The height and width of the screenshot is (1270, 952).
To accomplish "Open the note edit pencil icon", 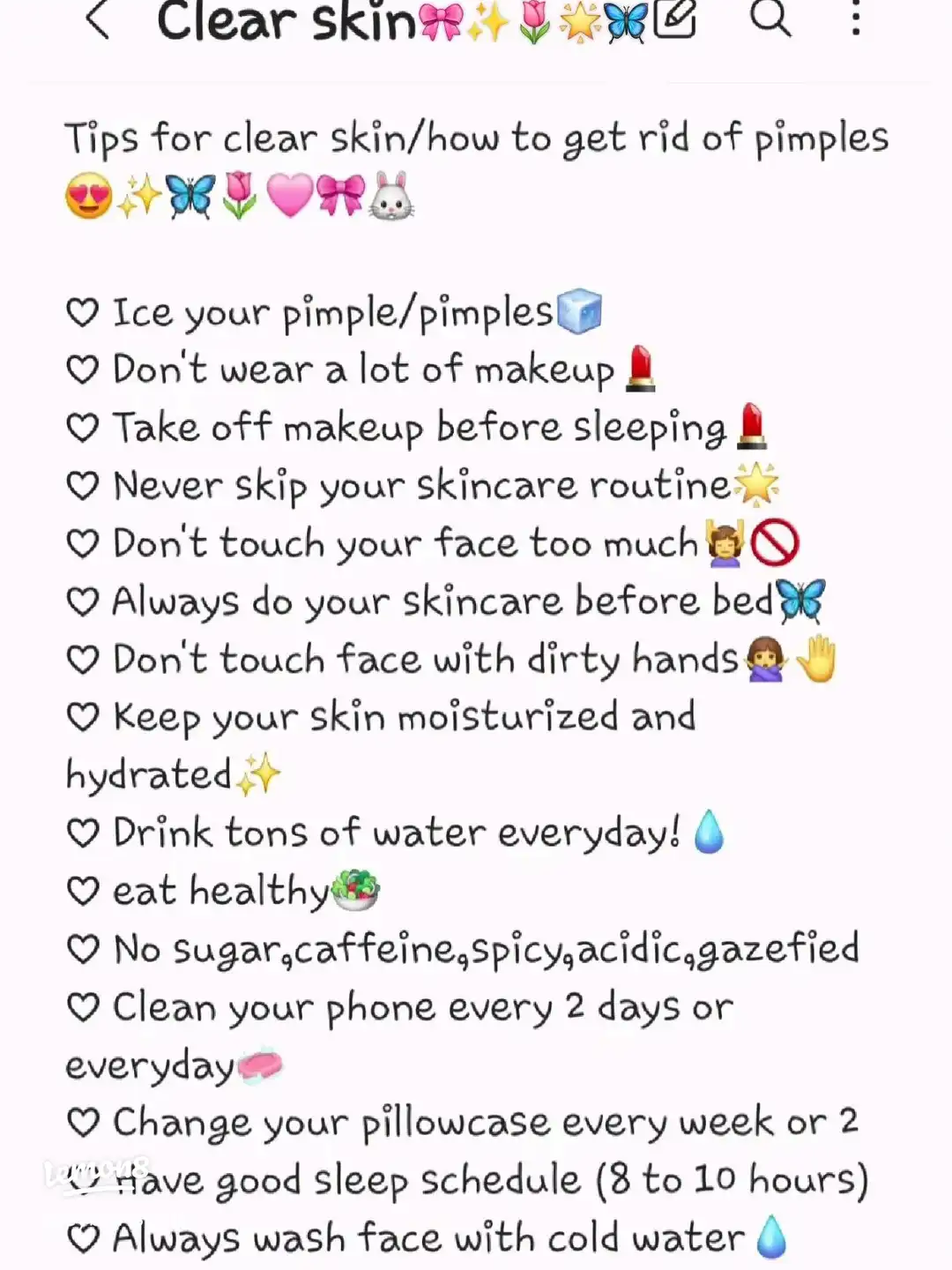I will [675, 18].
